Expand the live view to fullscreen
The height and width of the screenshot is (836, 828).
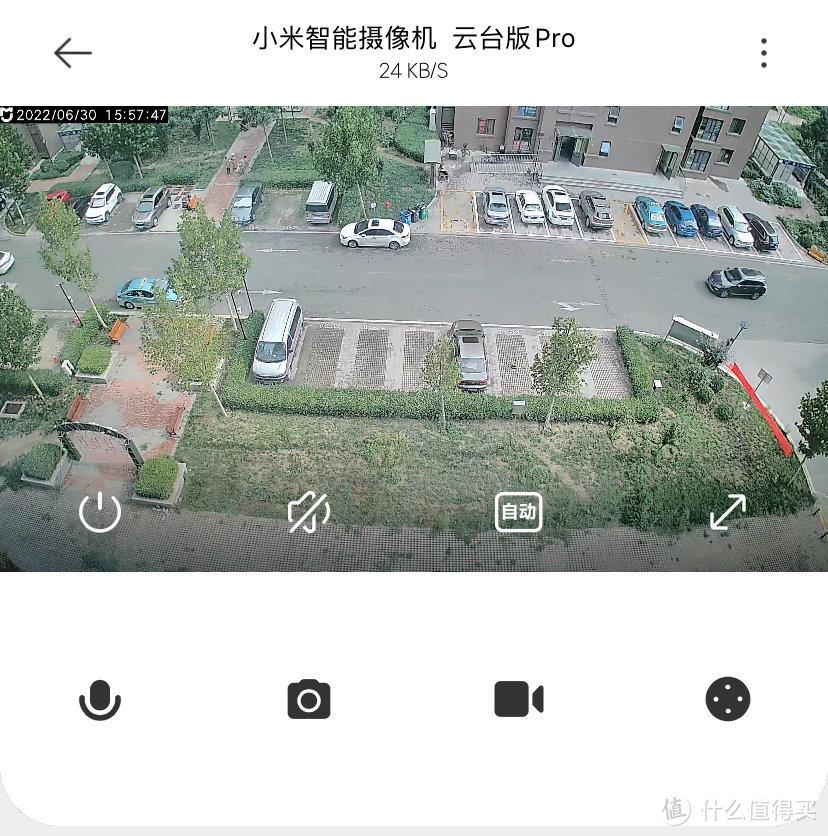click(x=727, y=513)
